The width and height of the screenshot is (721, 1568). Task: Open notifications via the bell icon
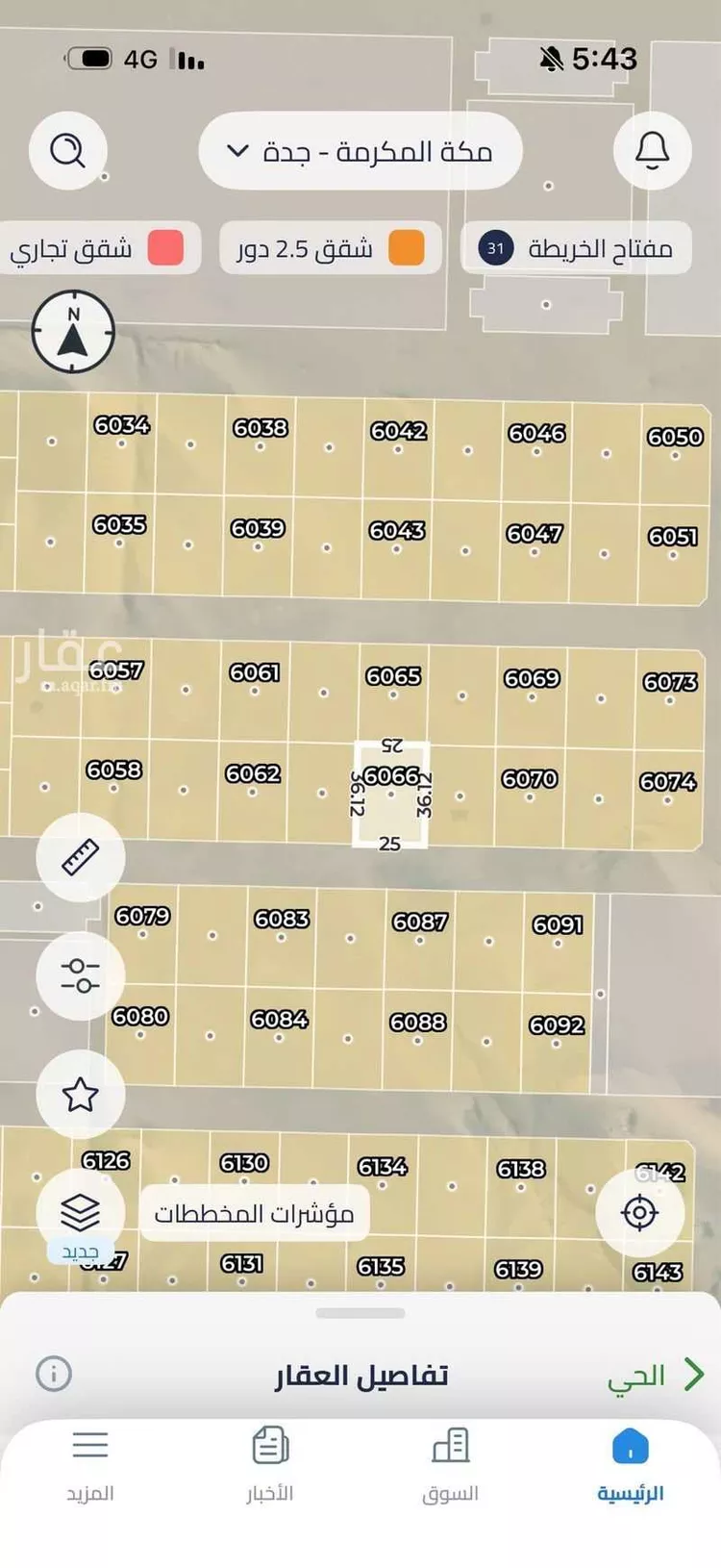point(652,150)
